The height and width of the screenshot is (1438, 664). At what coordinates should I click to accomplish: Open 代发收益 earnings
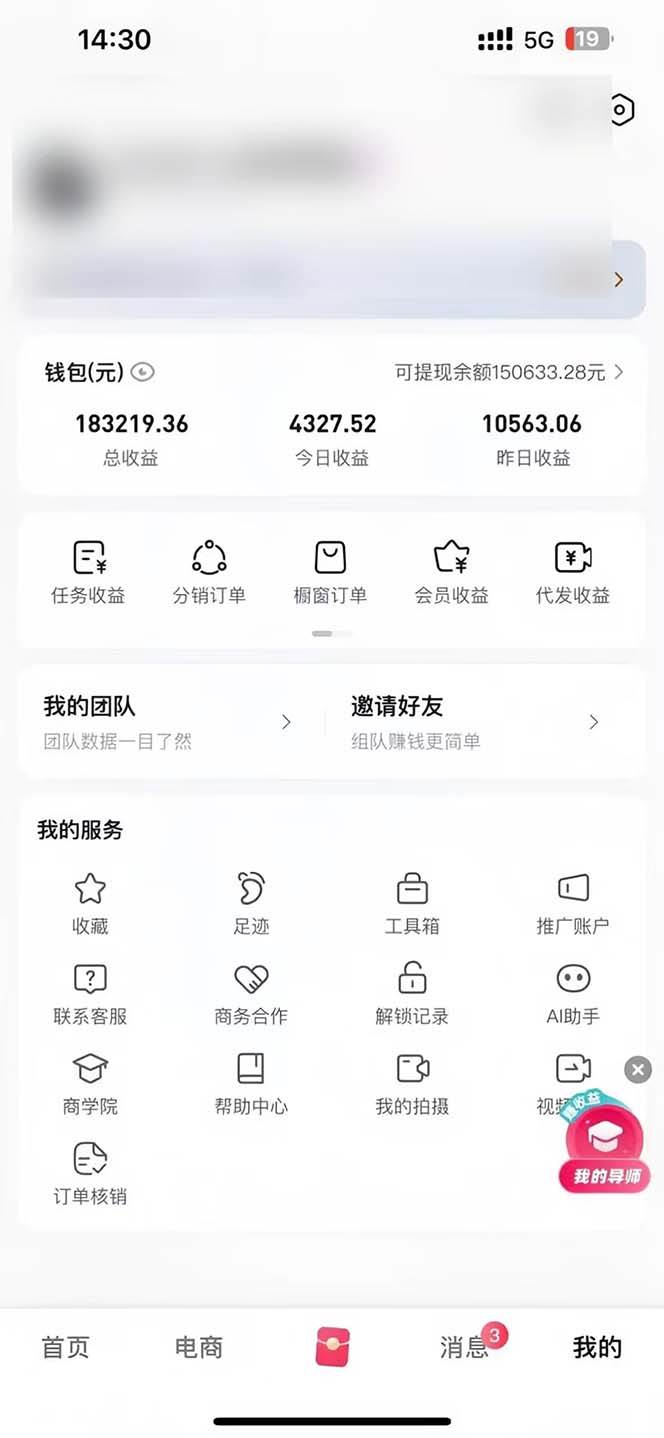(x=573, y=572)
